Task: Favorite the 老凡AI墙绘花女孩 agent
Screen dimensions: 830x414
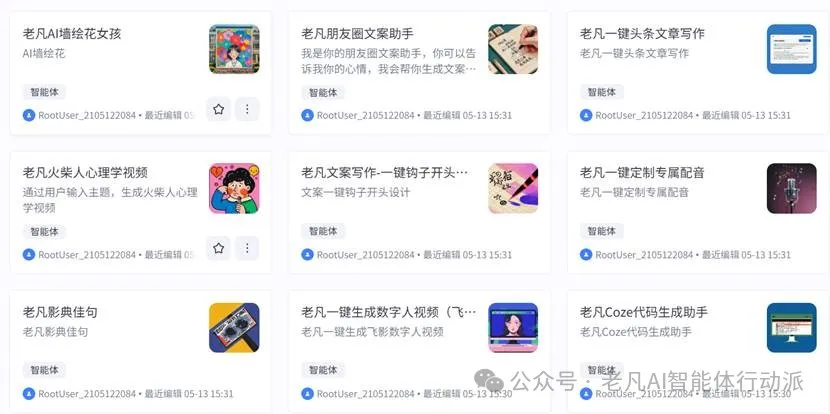Action: tap(219, 109)
